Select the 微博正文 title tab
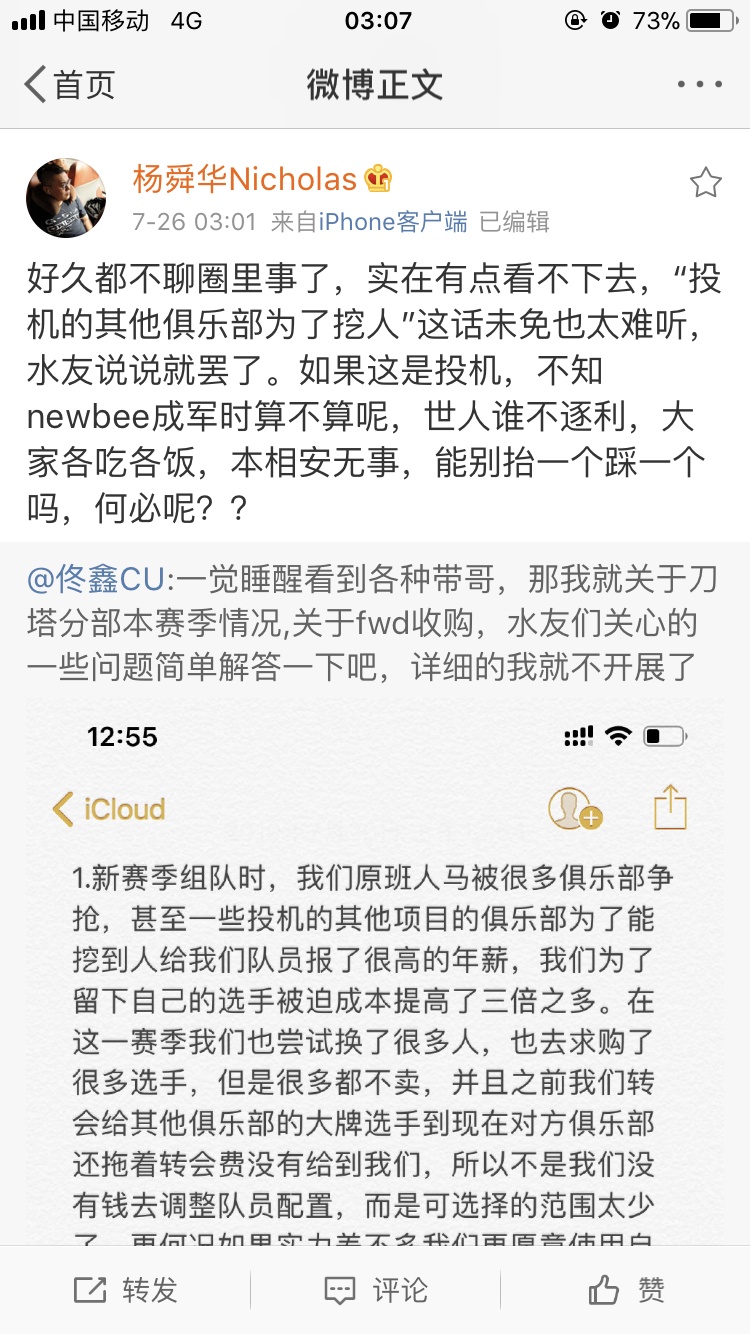 375,84
